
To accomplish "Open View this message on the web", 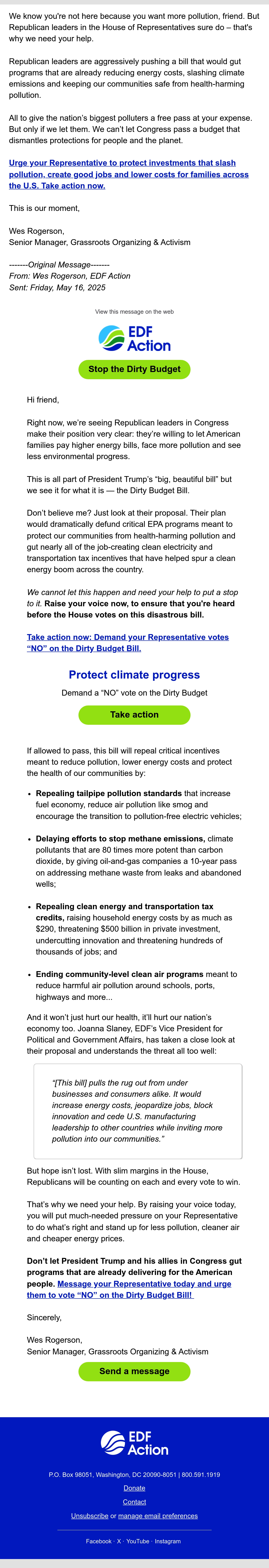I will (x=134, y=312).
